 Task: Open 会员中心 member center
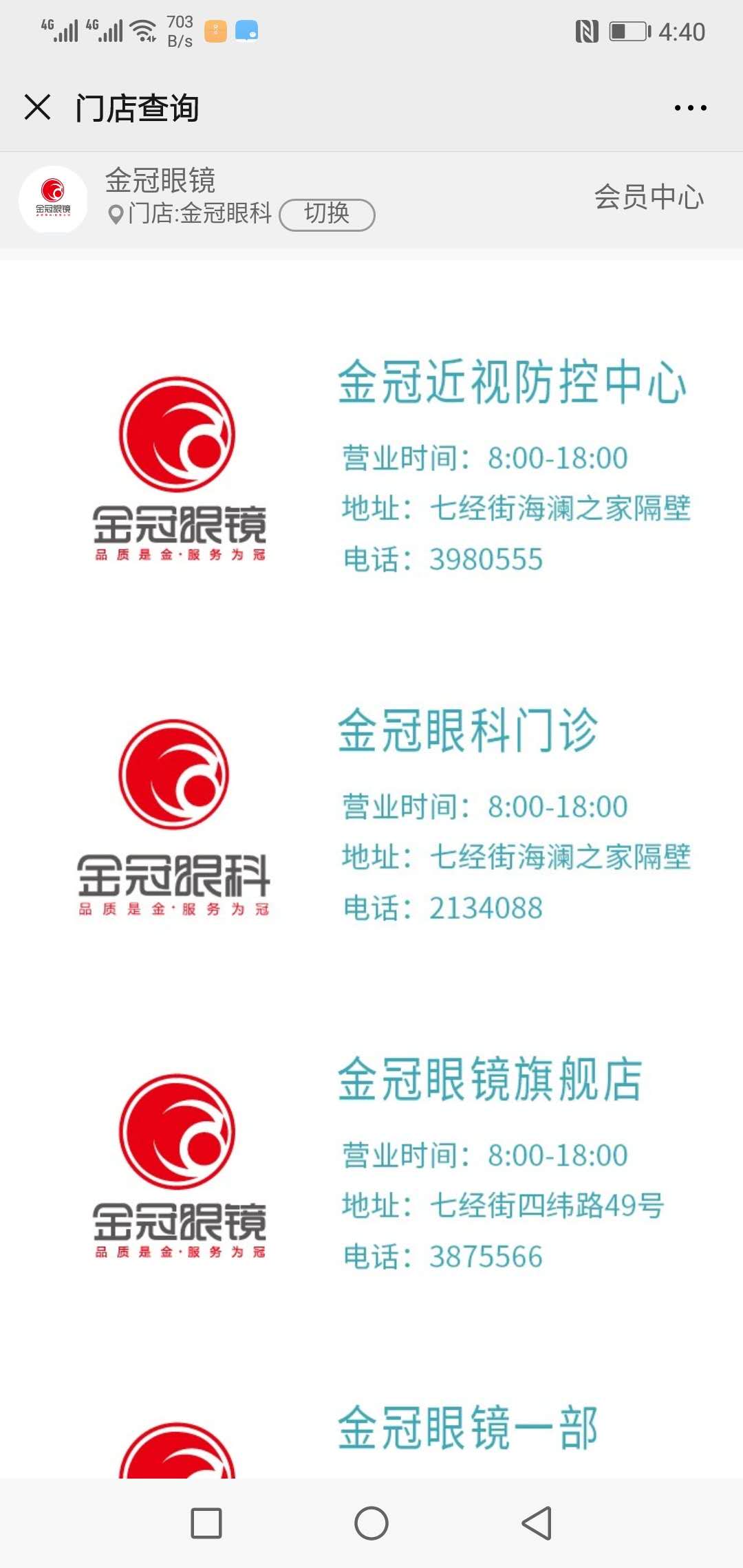649,198
